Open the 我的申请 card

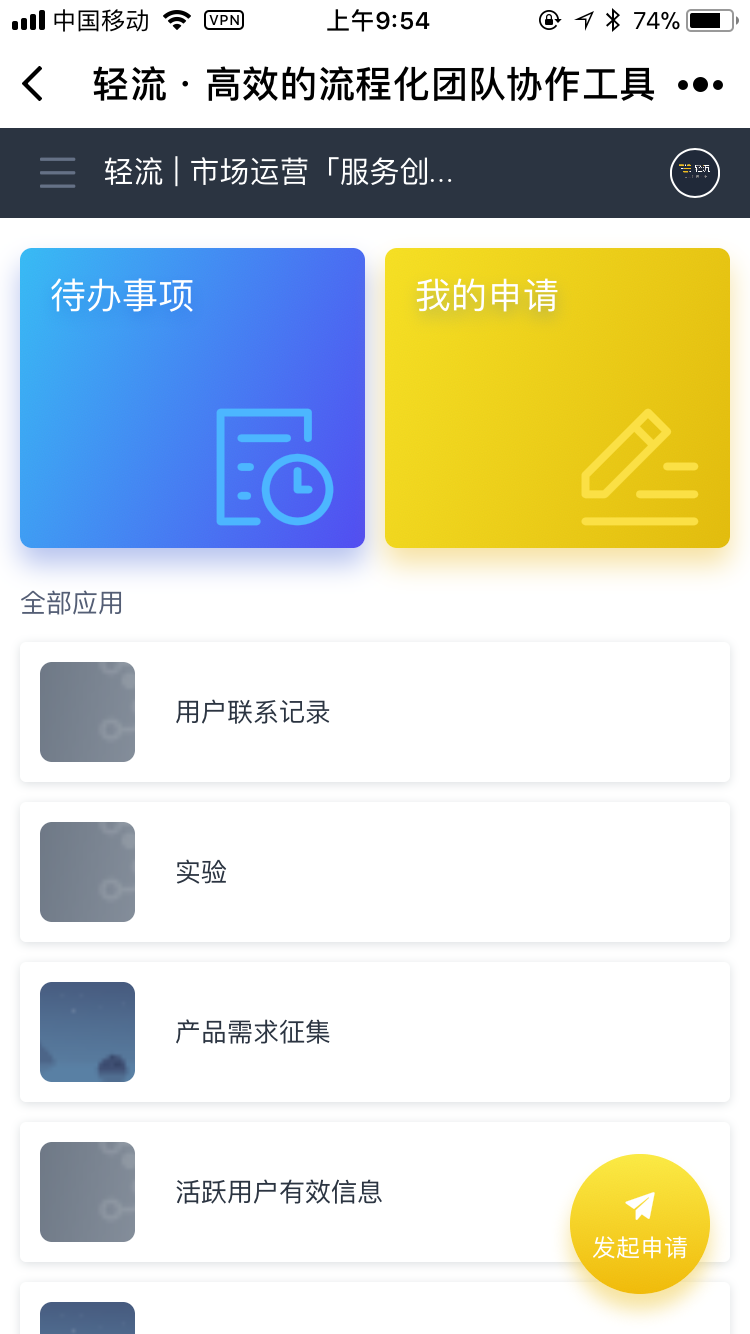click(557, 398)
